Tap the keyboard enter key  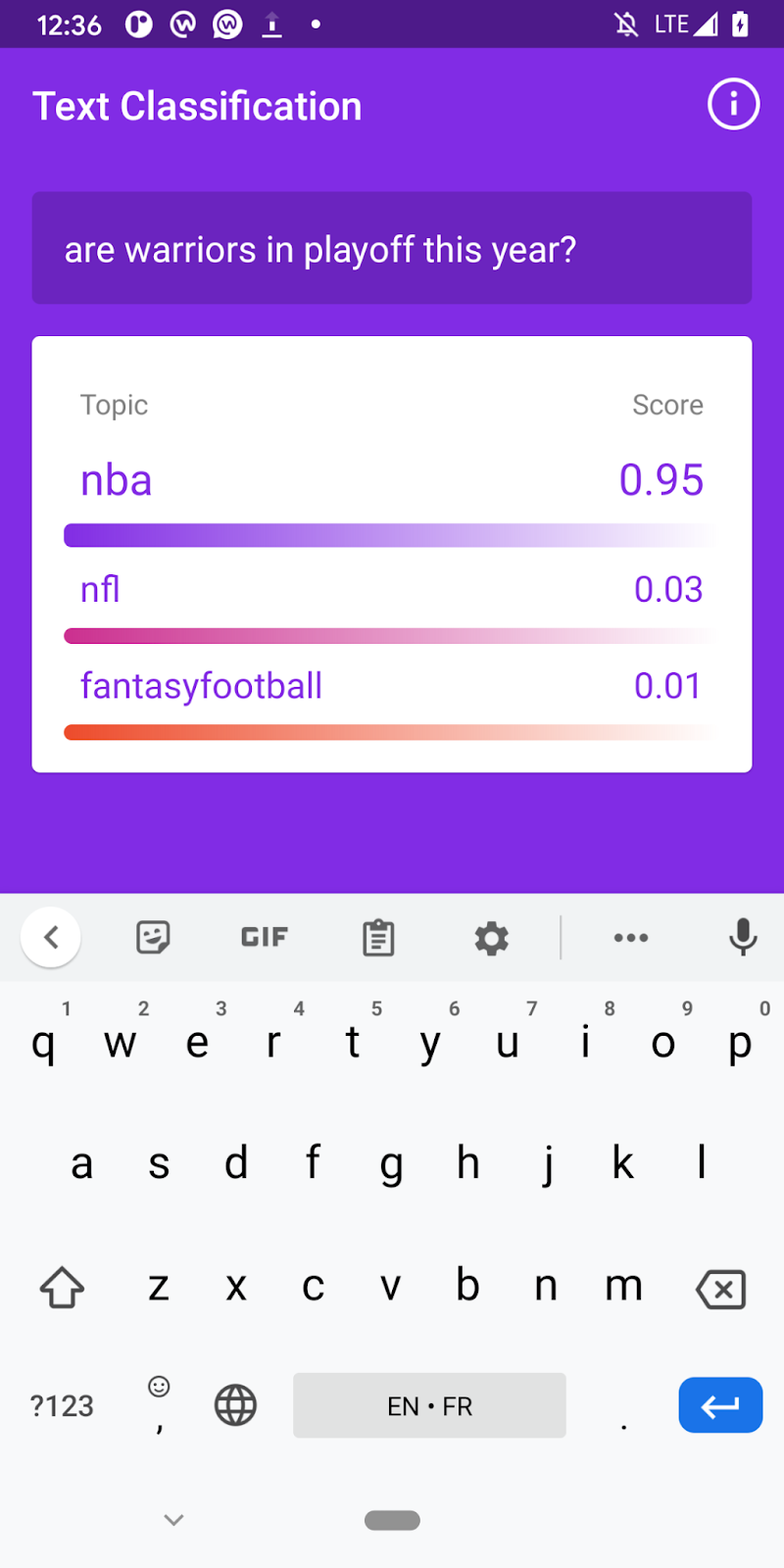point(720,1405)
